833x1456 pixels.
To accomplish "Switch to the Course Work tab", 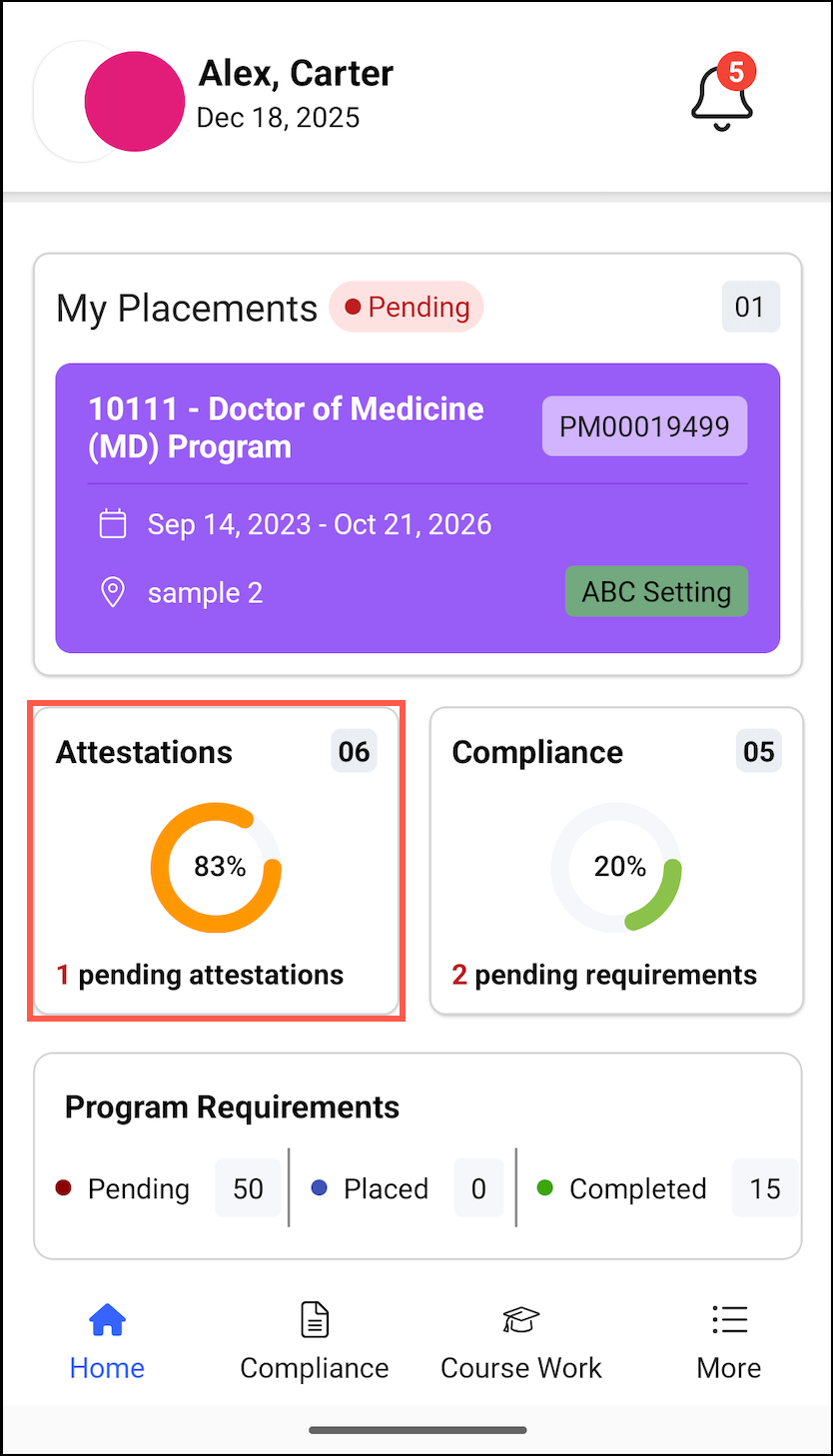I will pos(521,1343).
